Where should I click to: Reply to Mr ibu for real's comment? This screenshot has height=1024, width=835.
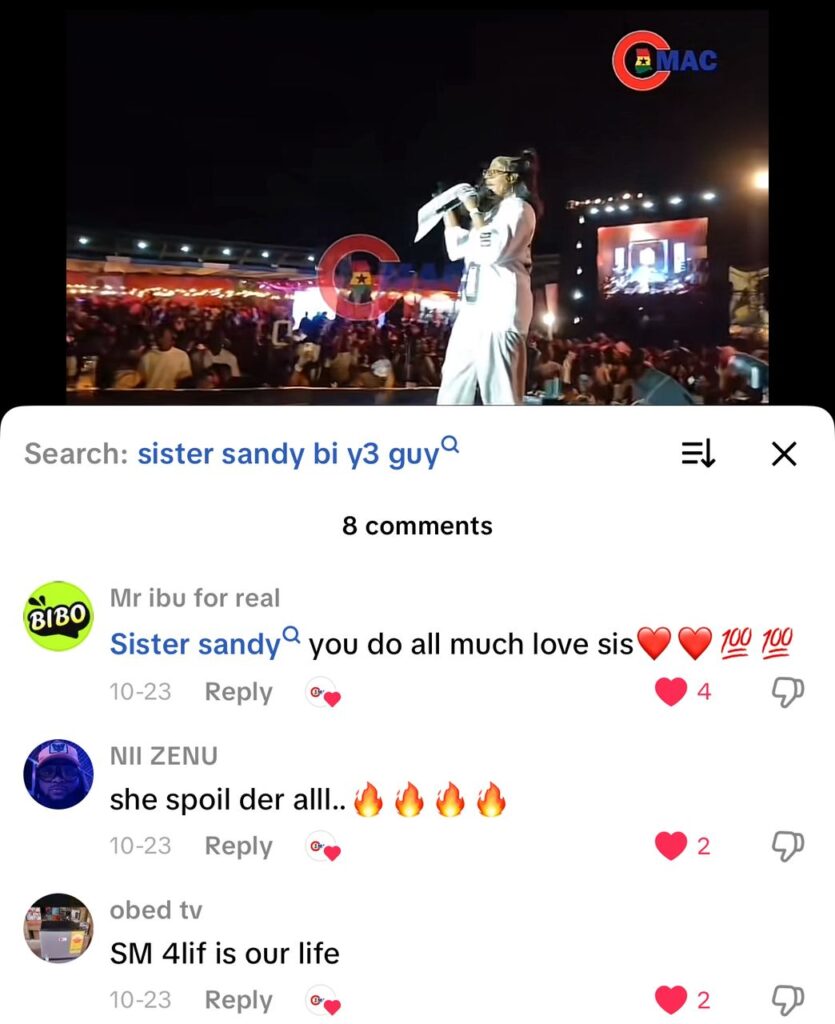(x=238, y=692)
